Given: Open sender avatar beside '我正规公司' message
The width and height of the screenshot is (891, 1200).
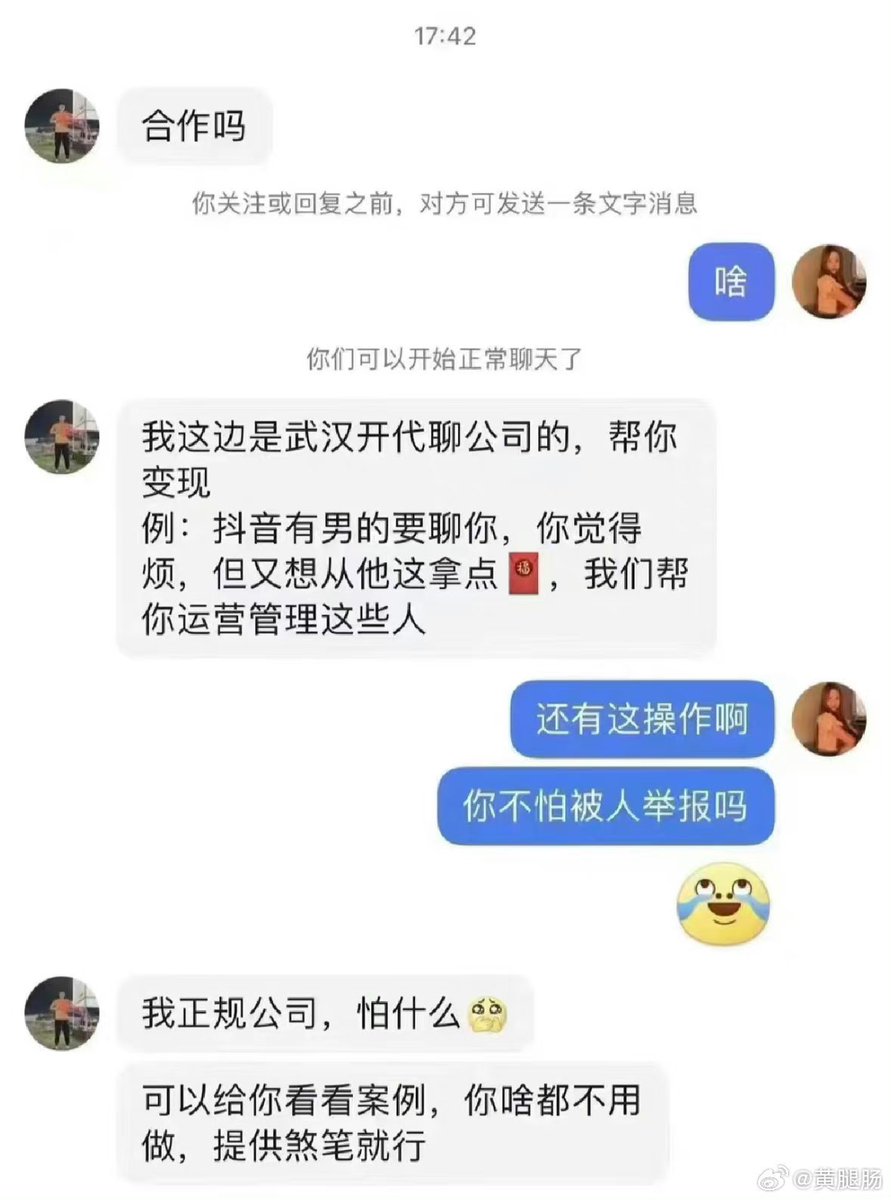Looking at the screenshot, I should tap(62, 1012).
